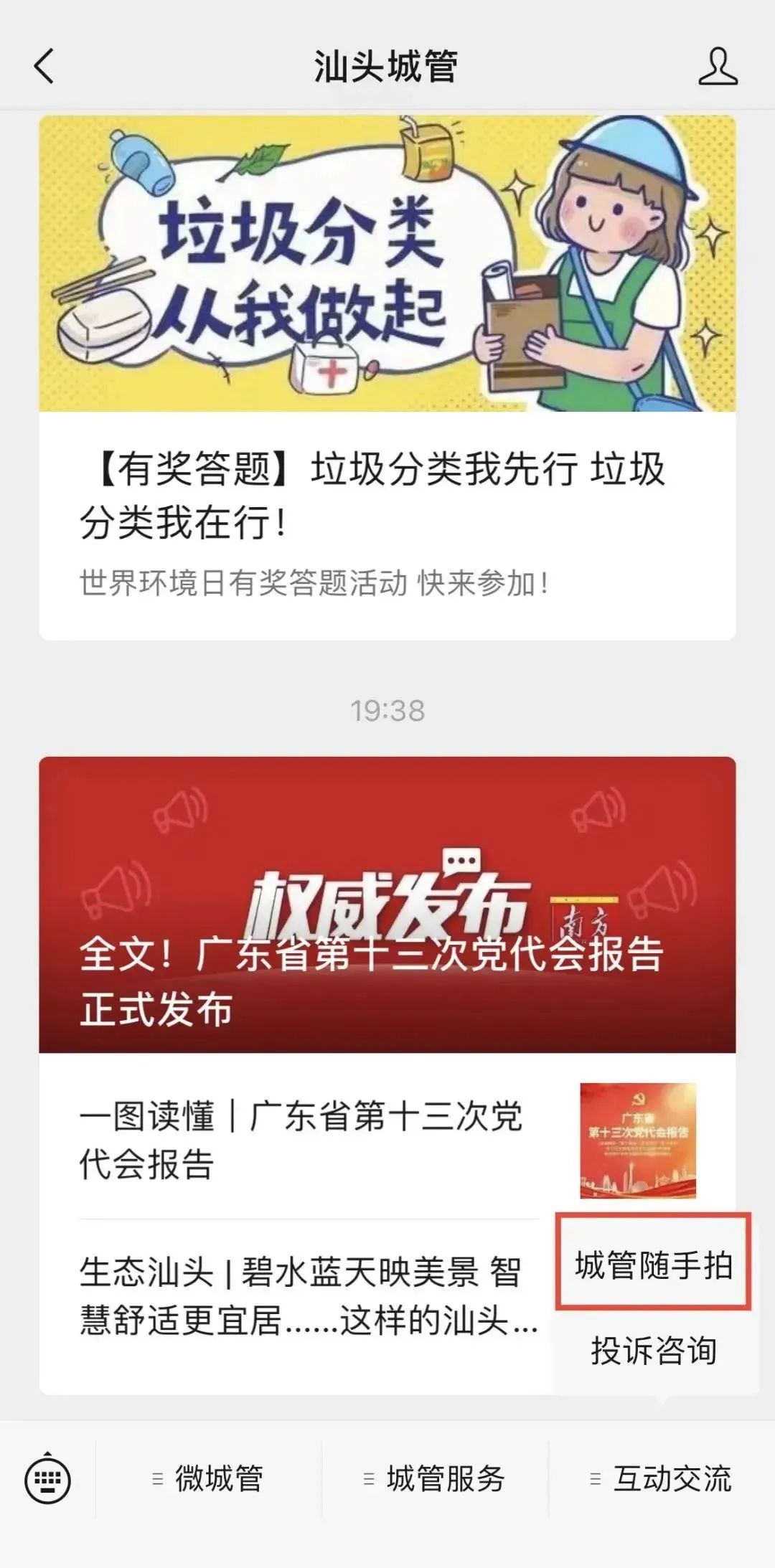Open the 城管服务 bottom menu
Viewport: 775px width, 1568px height.
point(435,1479)
